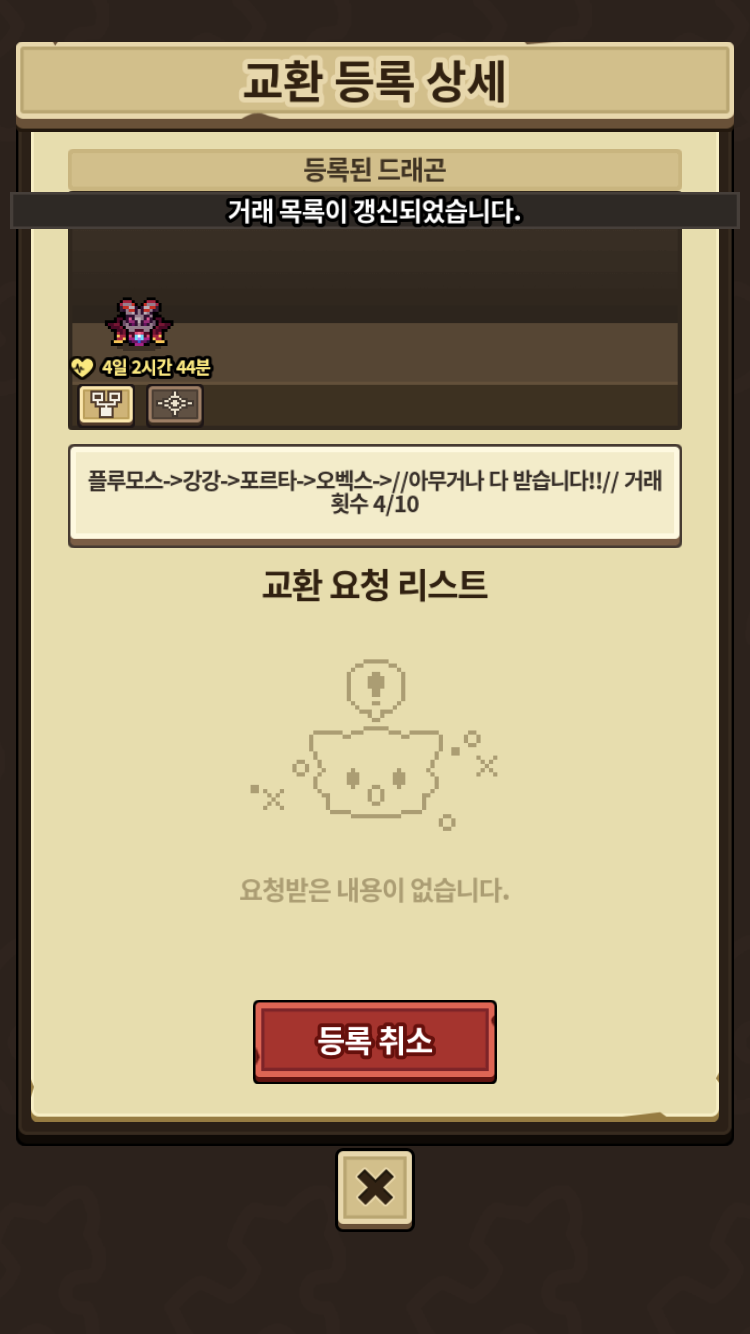Tap the target crosshair icon under the dragon

175,404
